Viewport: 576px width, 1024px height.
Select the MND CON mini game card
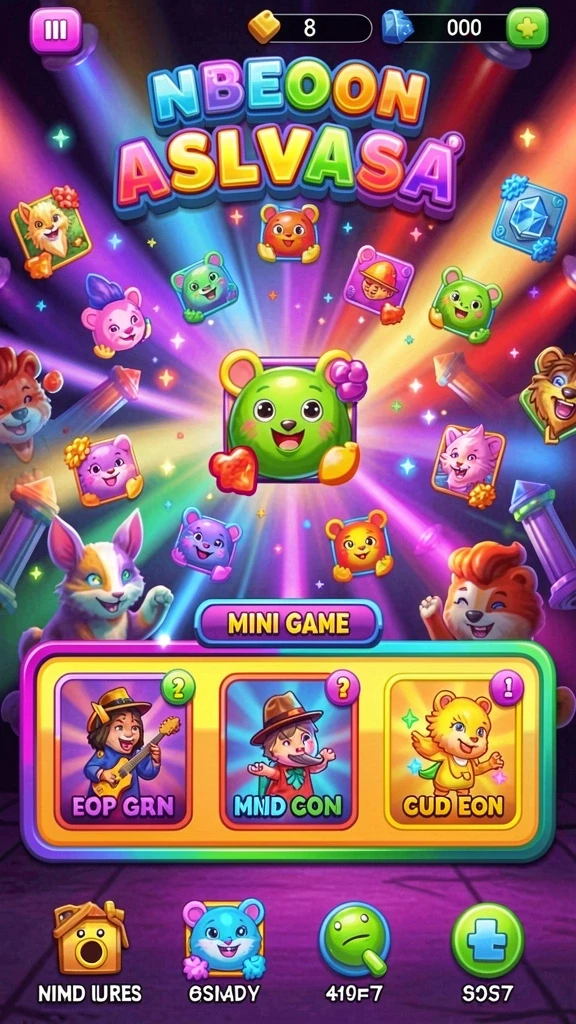click(288, 751)
